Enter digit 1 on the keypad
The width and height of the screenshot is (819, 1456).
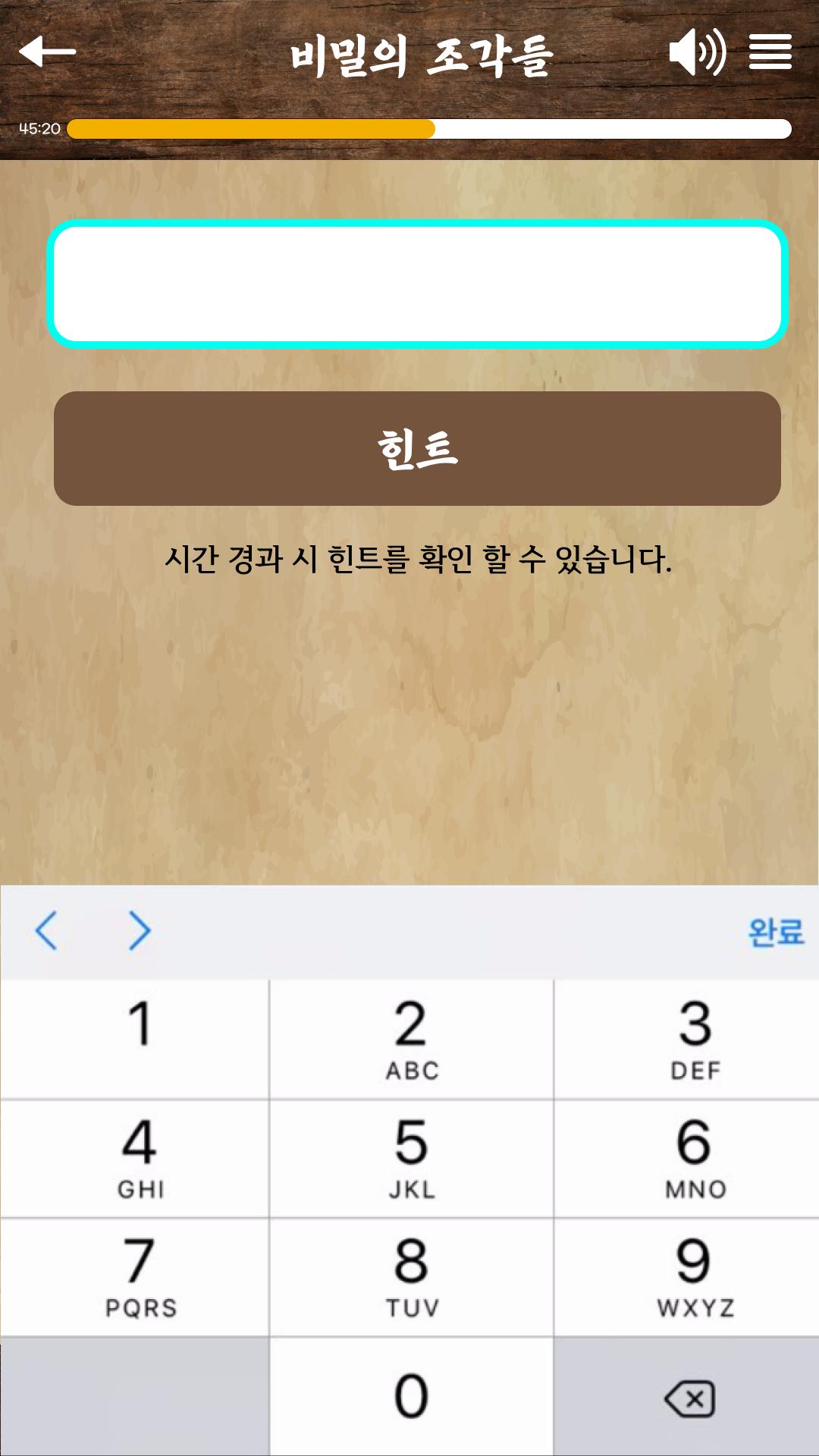click(135, 1039)
